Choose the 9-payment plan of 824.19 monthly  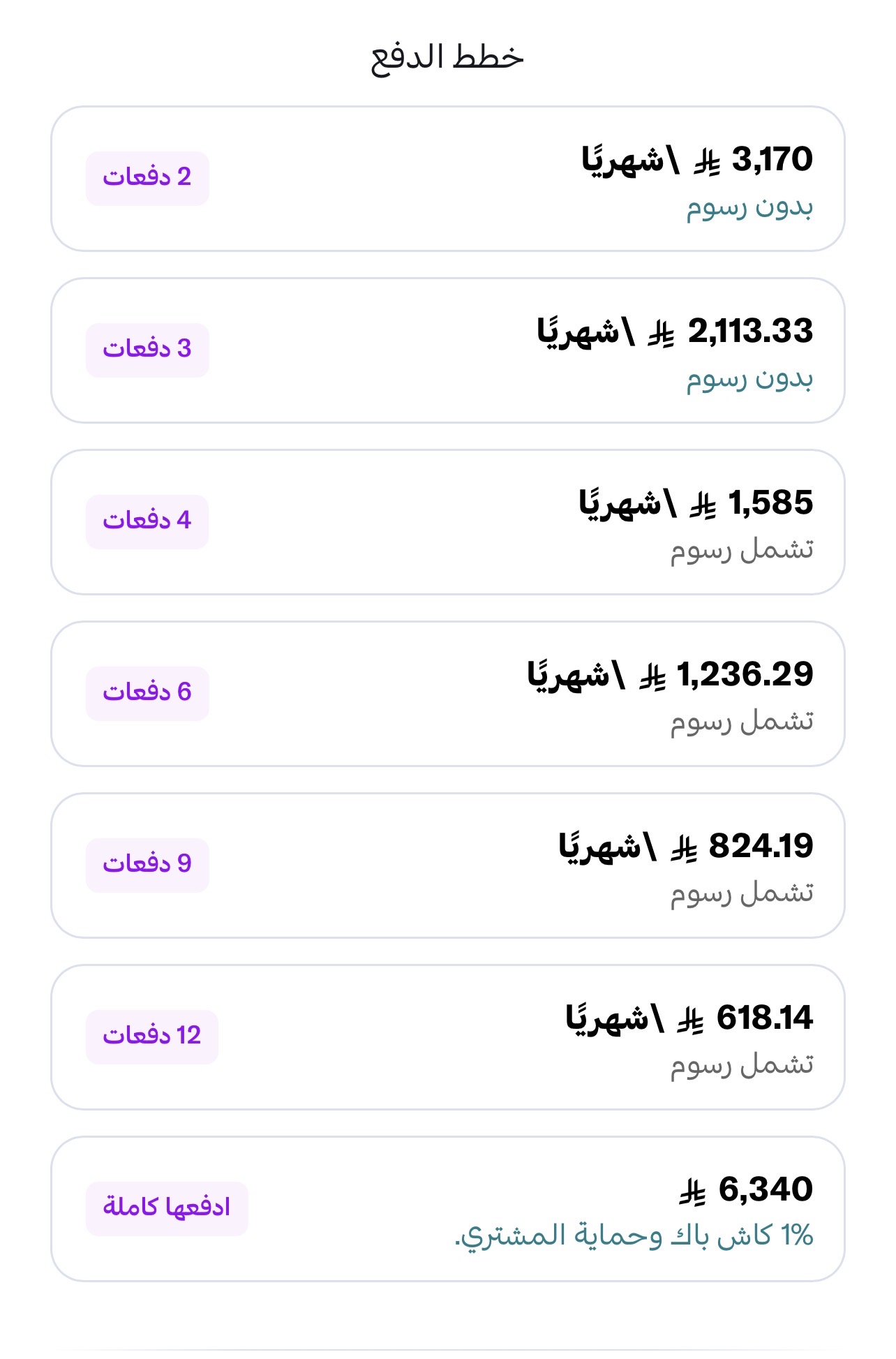click(x=447, y=866)
